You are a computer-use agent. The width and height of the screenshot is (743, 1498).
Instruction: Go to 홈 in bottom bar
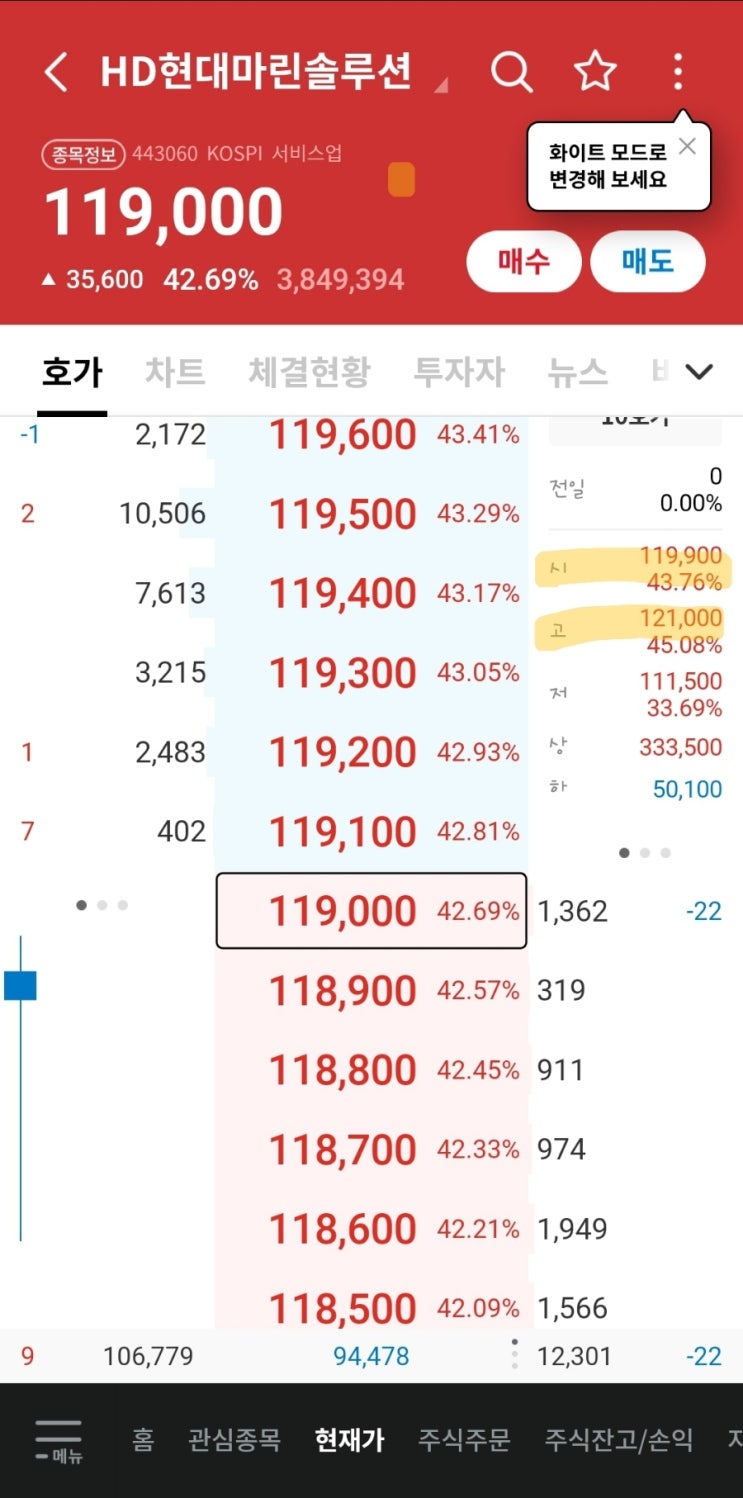pos(143,1440)
